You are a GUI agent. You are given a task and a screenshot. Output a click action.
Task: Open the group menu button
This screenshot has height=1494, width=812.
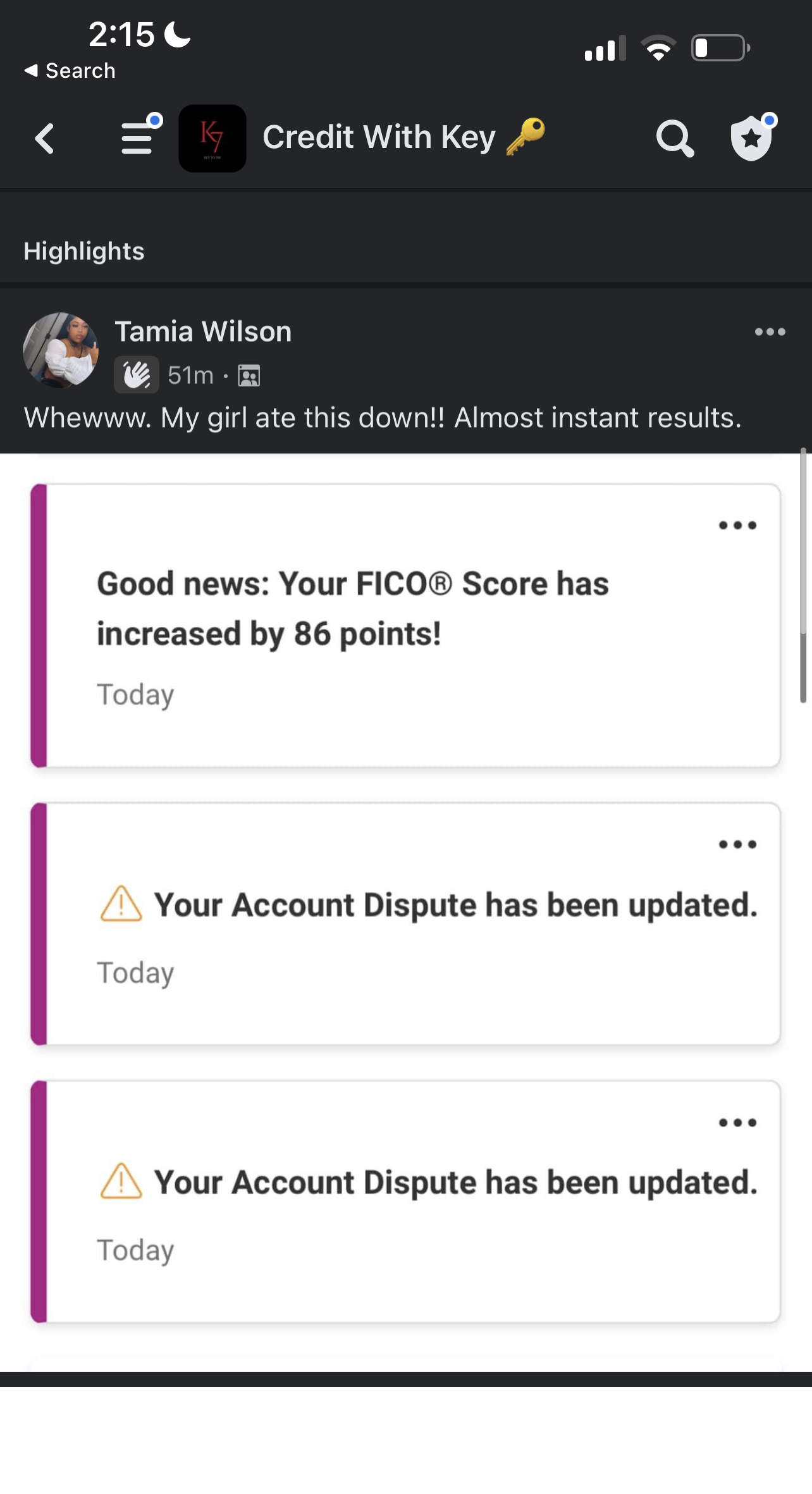point(138,137)
